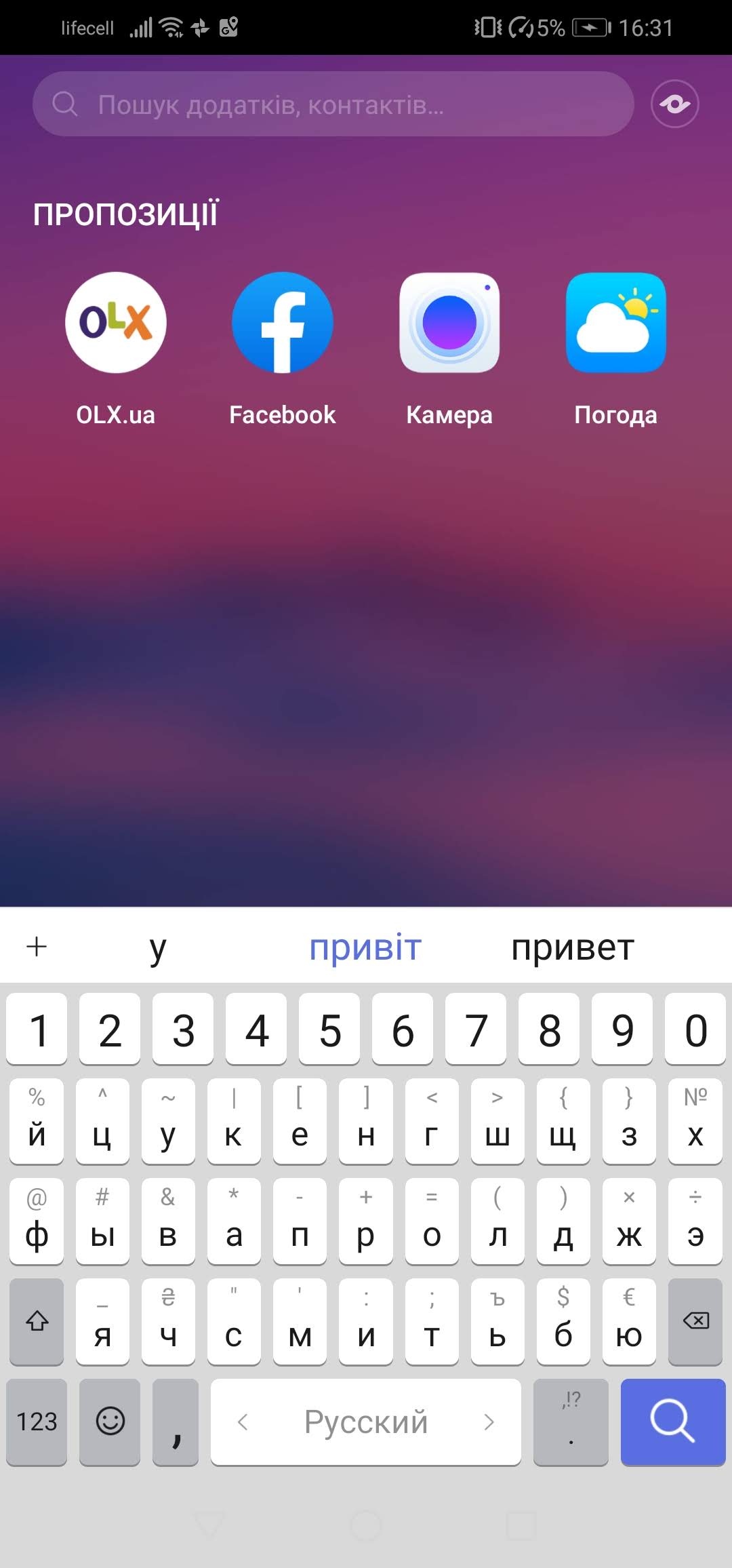Open the Камера app
The image size is (732, 1568).
click(449, 323)
